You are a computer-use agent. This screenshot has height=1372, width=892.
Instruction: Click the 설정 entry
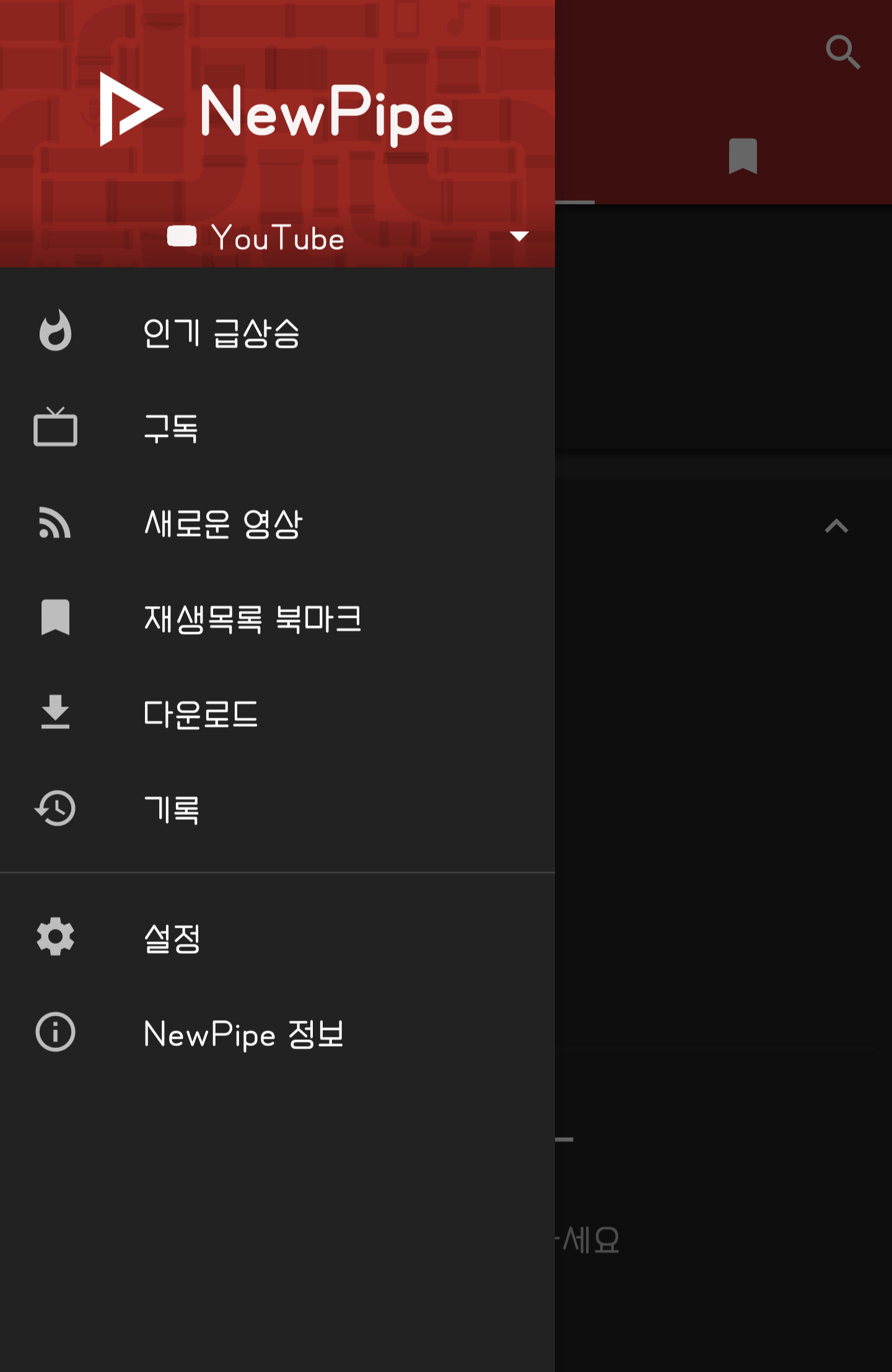[172, 938]
